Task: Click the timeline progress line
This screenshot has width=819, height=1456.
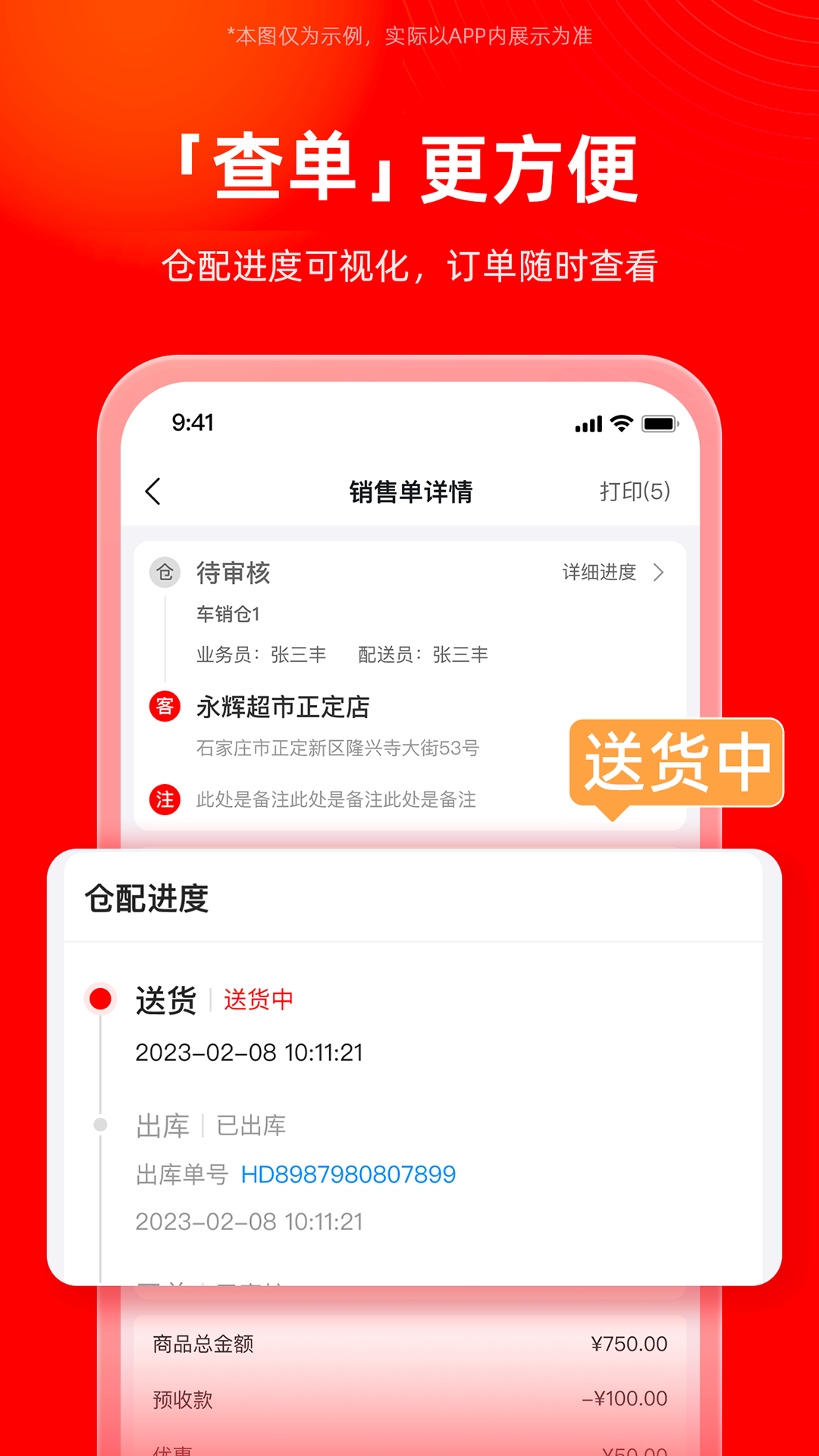Action: tap(101, 1062)
